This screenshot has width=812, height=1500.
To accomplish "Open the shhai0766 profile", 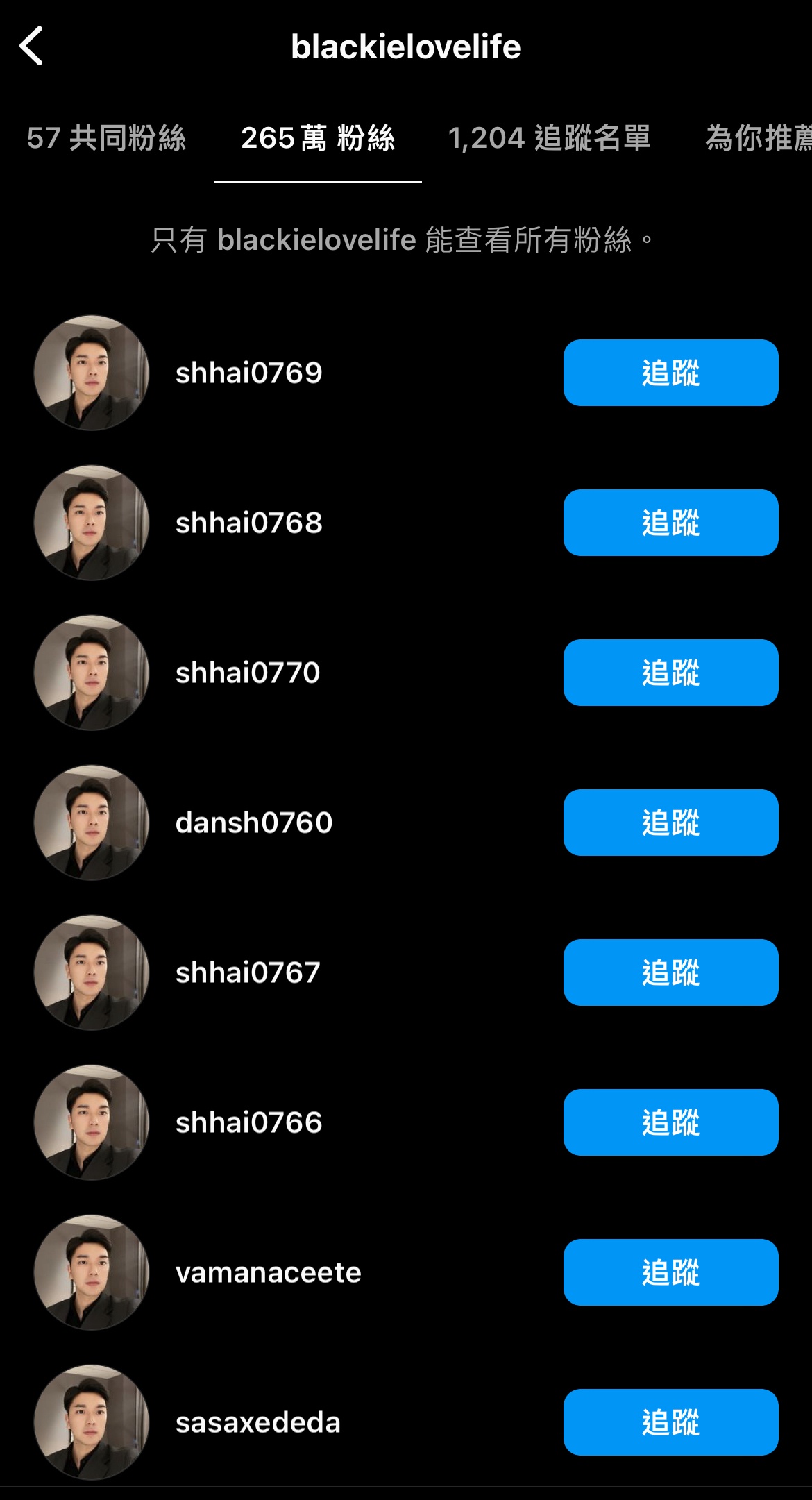I will point(248,1122).
